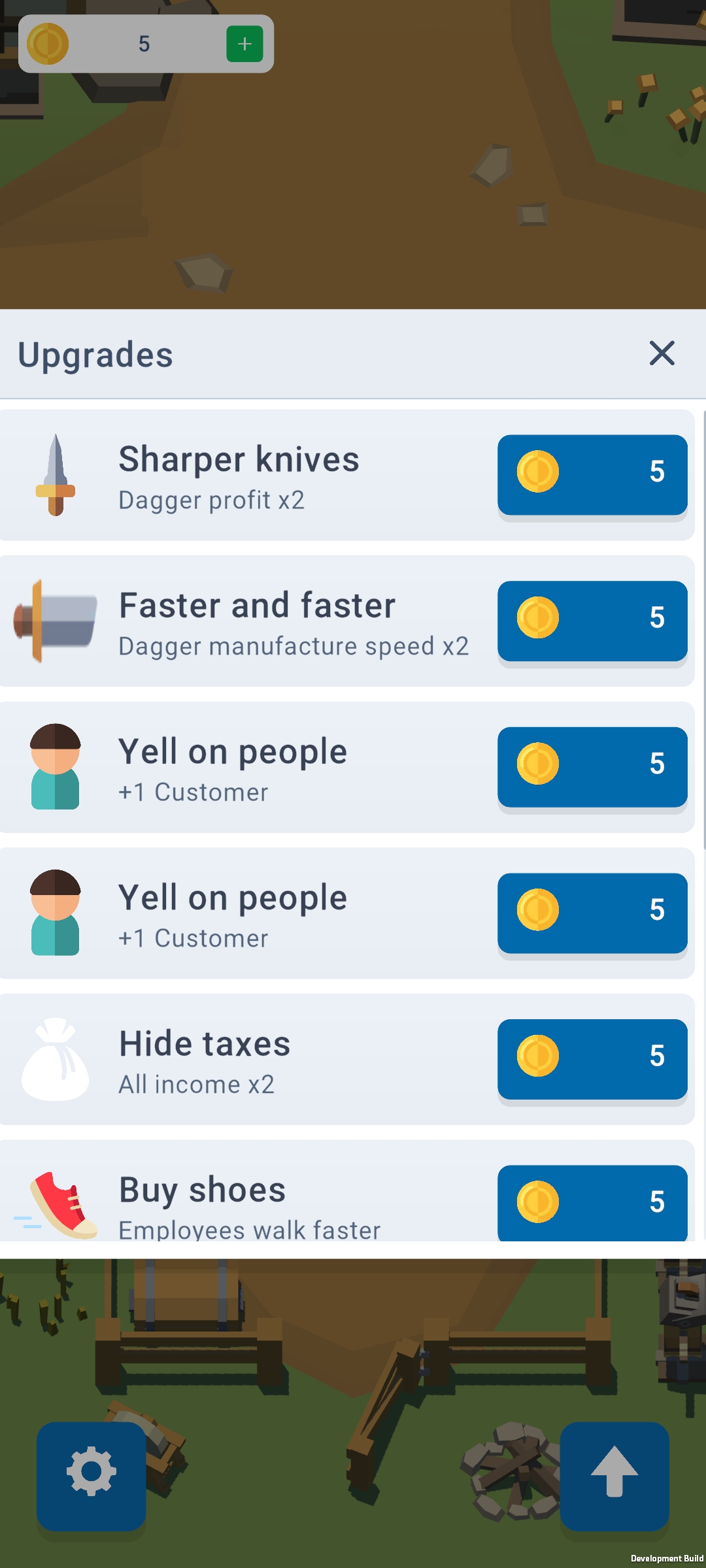The width and height of the screenshot is (706, 1568).
Task: Purchase the Buy shoes upgrade
Action: (x=592, y=1203)
